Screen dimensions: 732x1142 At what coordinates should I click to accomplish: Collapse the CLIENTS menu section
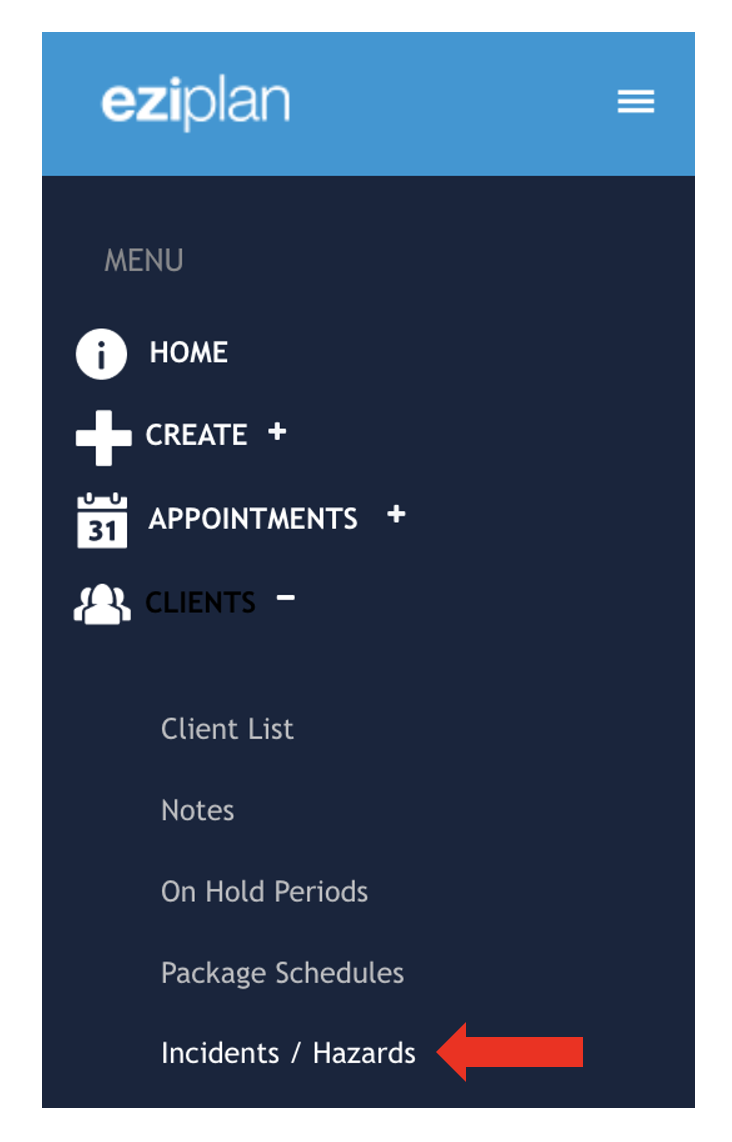coord(285,599)
